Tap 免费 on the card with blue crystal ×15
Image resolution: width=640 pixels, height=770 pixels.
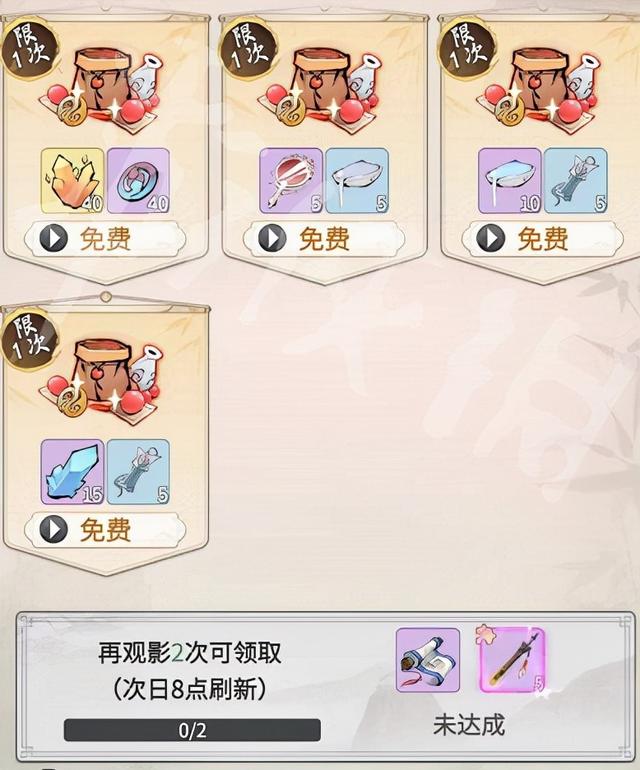pyautogui.click(x=105, y=528)
